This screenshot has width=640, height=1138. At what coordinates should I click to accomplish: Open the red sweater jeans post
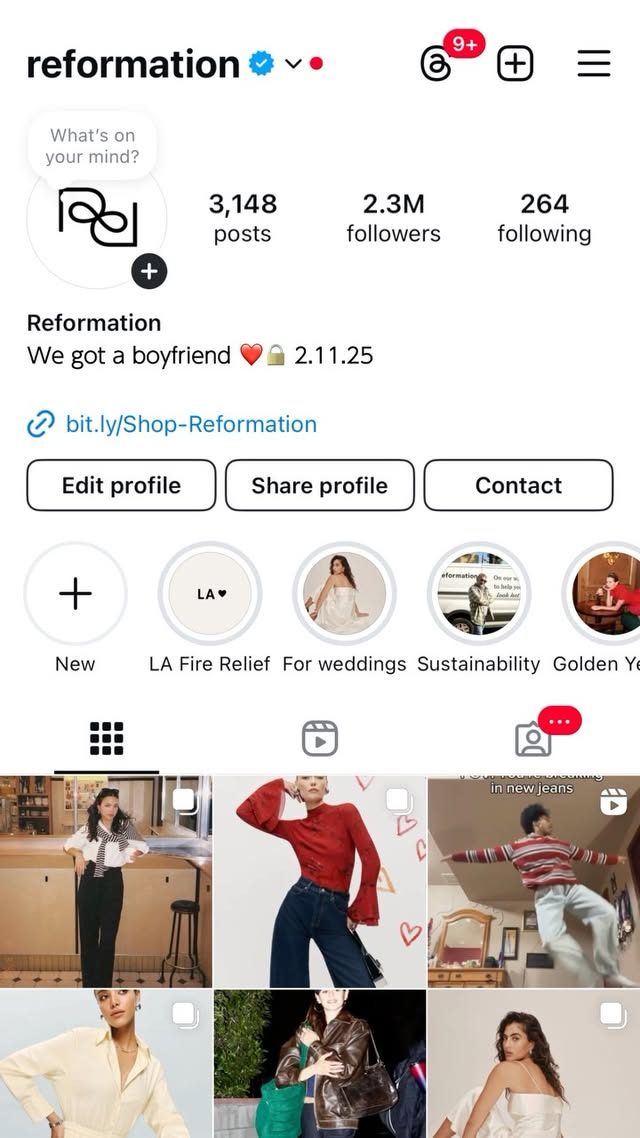[320, 882]
